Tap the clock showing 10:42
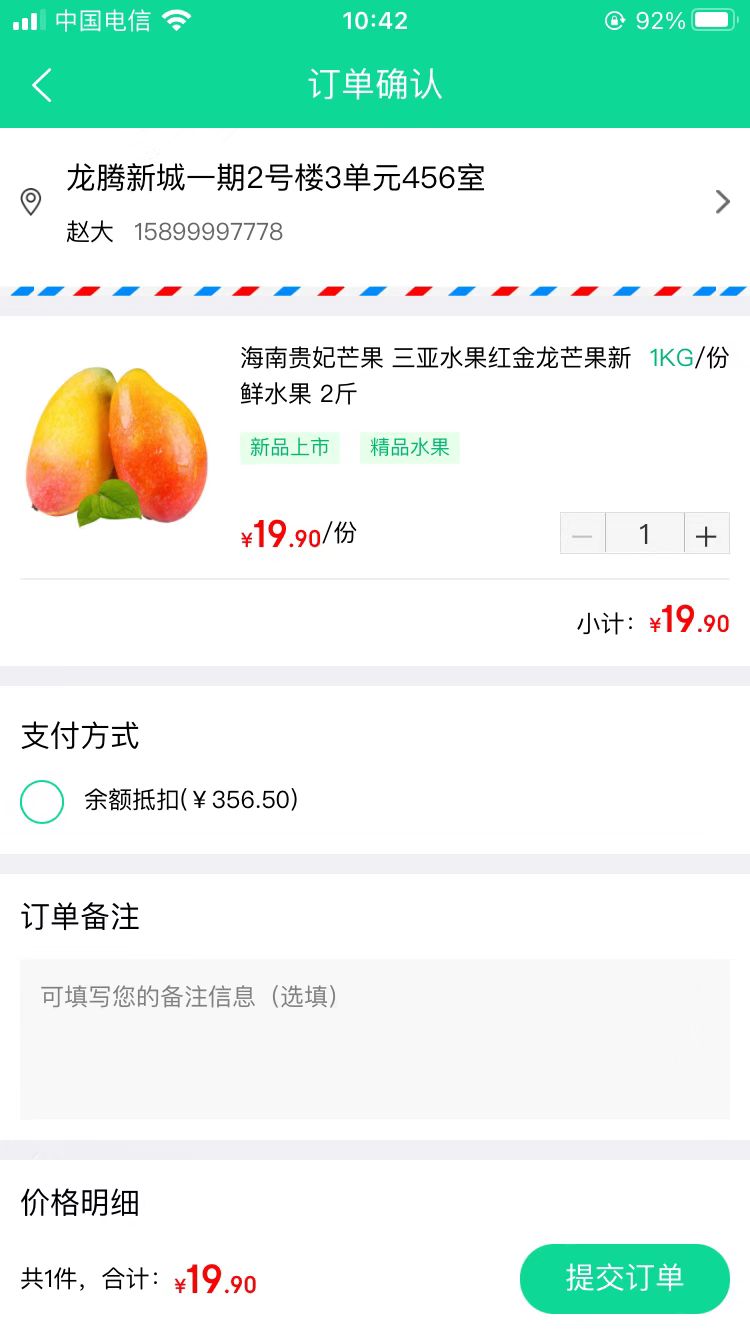 [375, 20]
